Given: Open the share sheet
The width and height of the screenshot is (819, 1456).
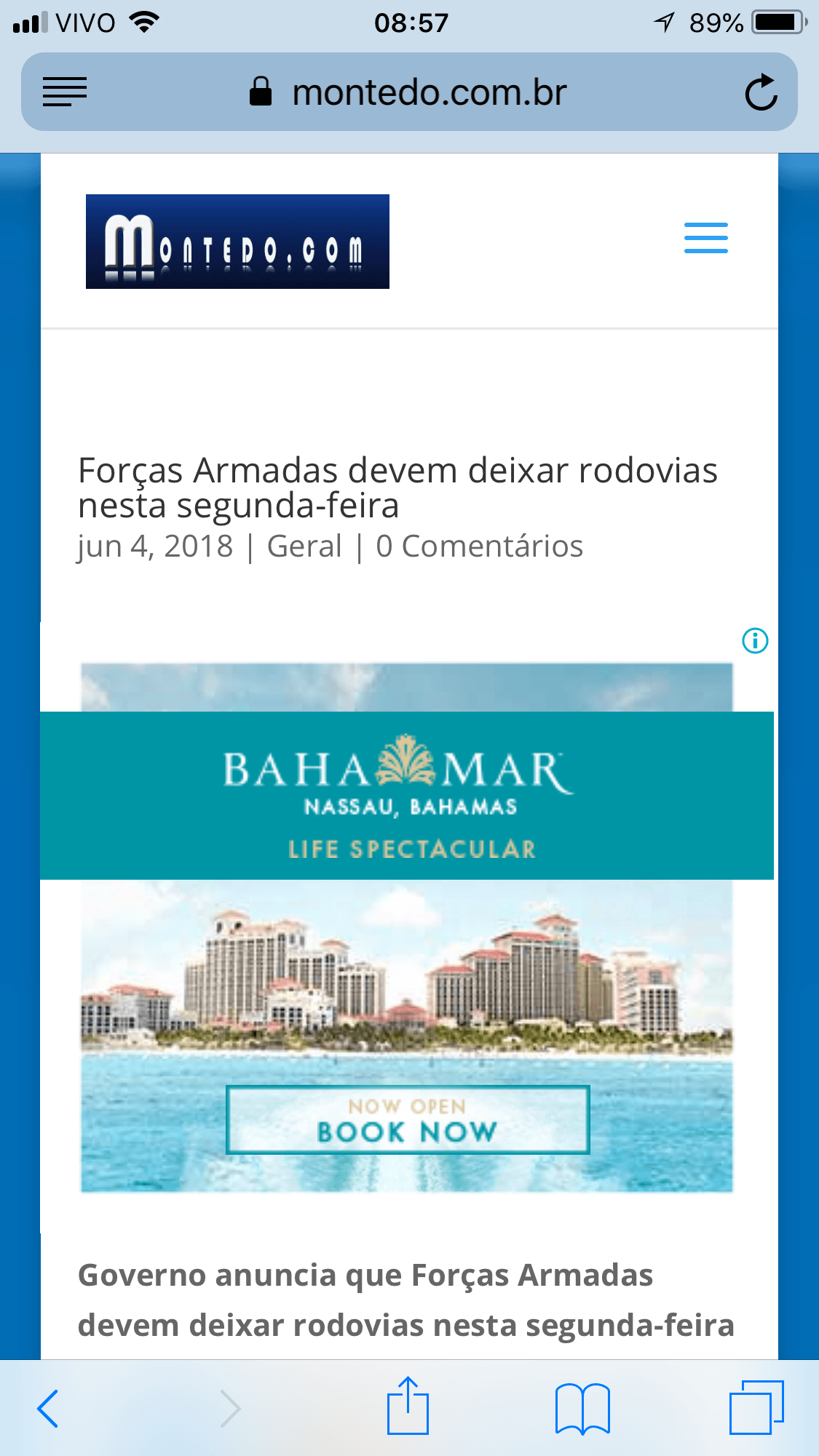Looking at the screenshot, I should click(408, 1406).
